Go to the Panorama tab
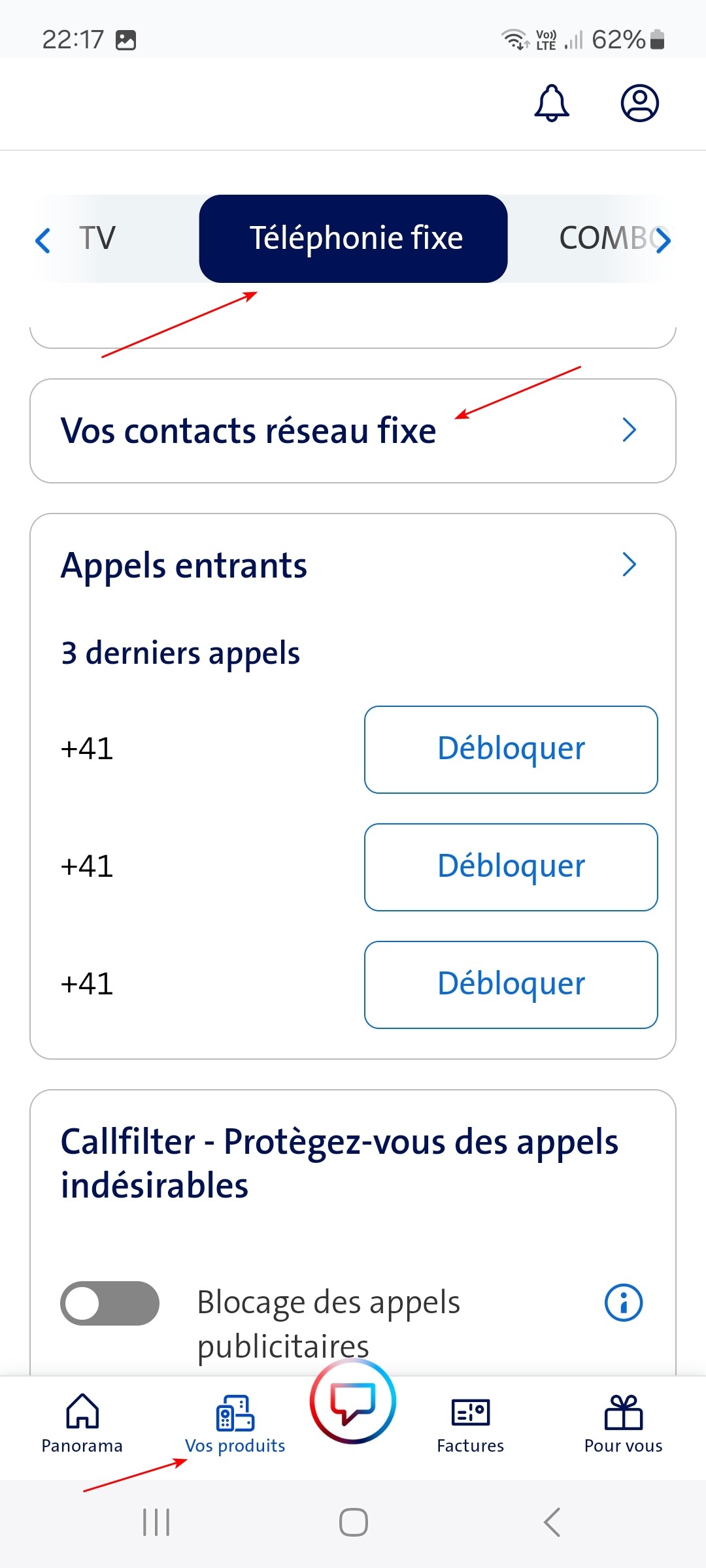The width and height of the screenshot is (706, 1568). tap(82, 1423)
